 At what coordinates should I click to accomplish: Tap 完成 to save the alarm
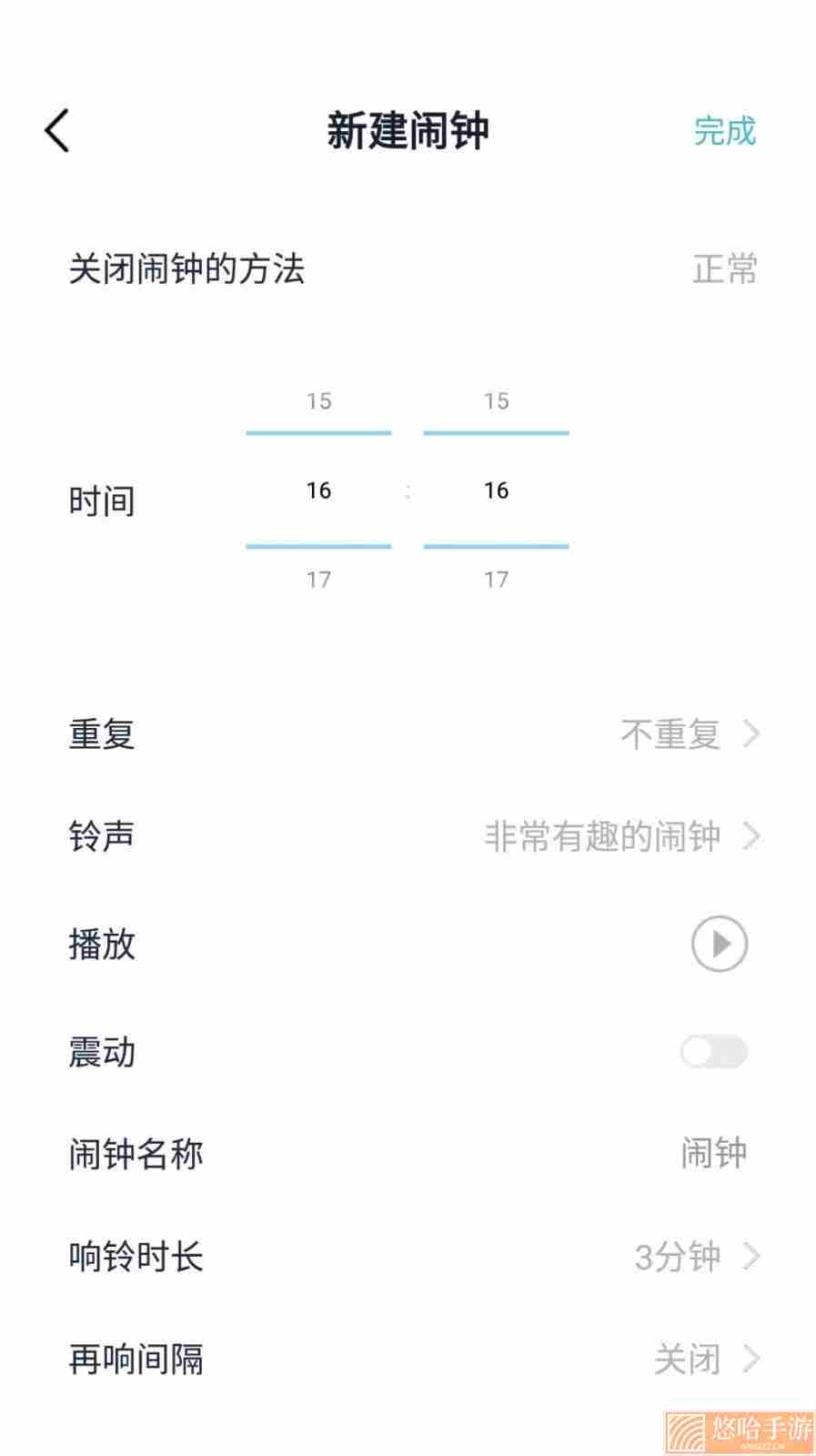click(x=724, y=131)
